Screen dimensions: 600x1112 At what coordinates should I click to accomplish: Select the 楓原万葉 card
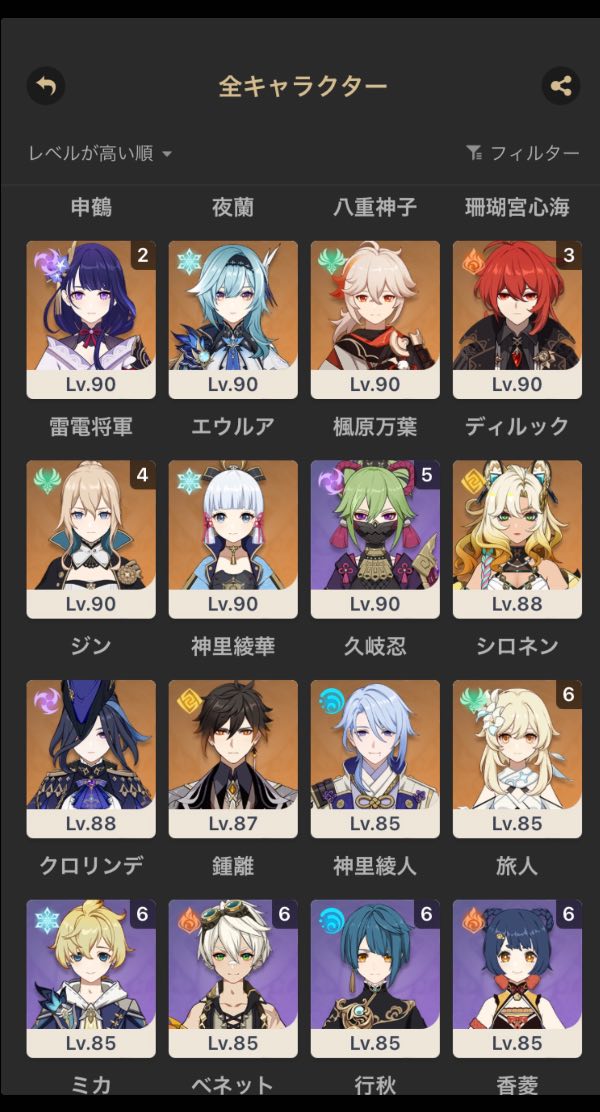(375, 319)
